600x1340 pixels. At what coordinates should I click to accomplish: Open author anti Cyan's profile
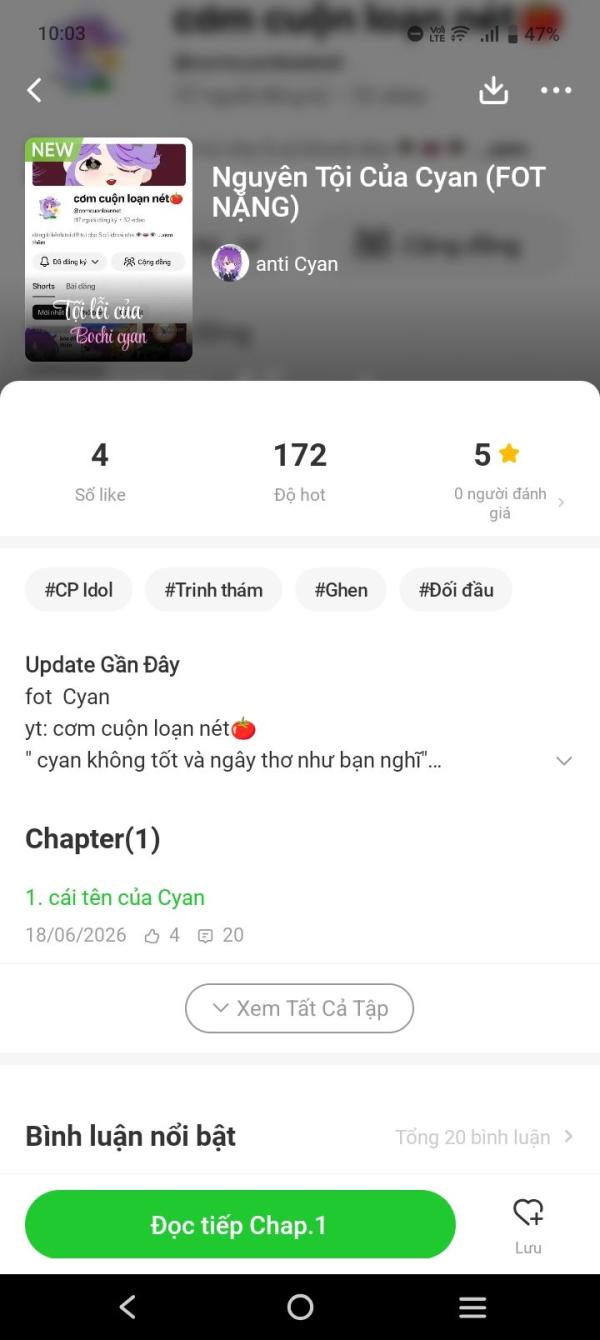pyautogui.click(x=275, y=264)
